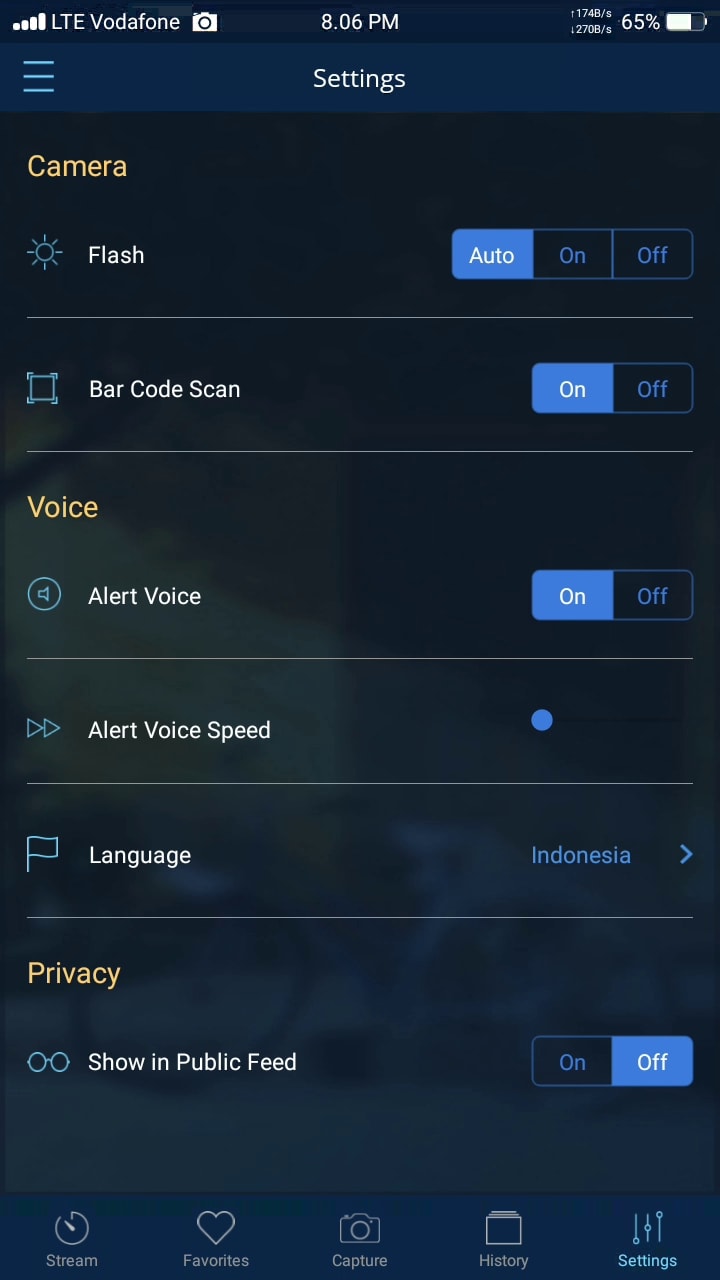Disable Bar Code Scan
Image resolution: width=720 pixels, height=1280 pixels.
tap(652, 389)
